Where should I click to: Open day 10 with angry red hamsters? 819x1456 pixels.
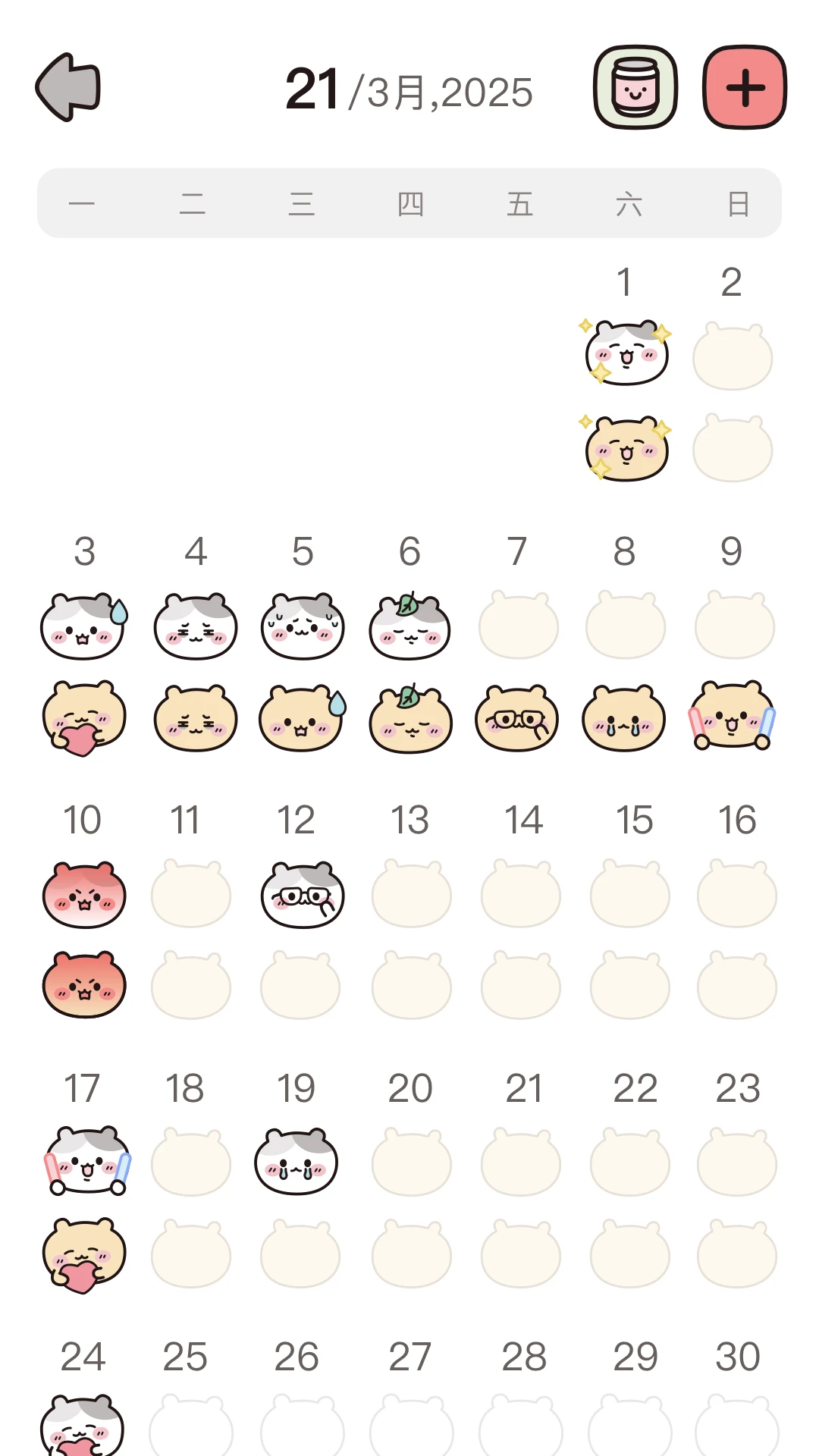tap(83, 895)
